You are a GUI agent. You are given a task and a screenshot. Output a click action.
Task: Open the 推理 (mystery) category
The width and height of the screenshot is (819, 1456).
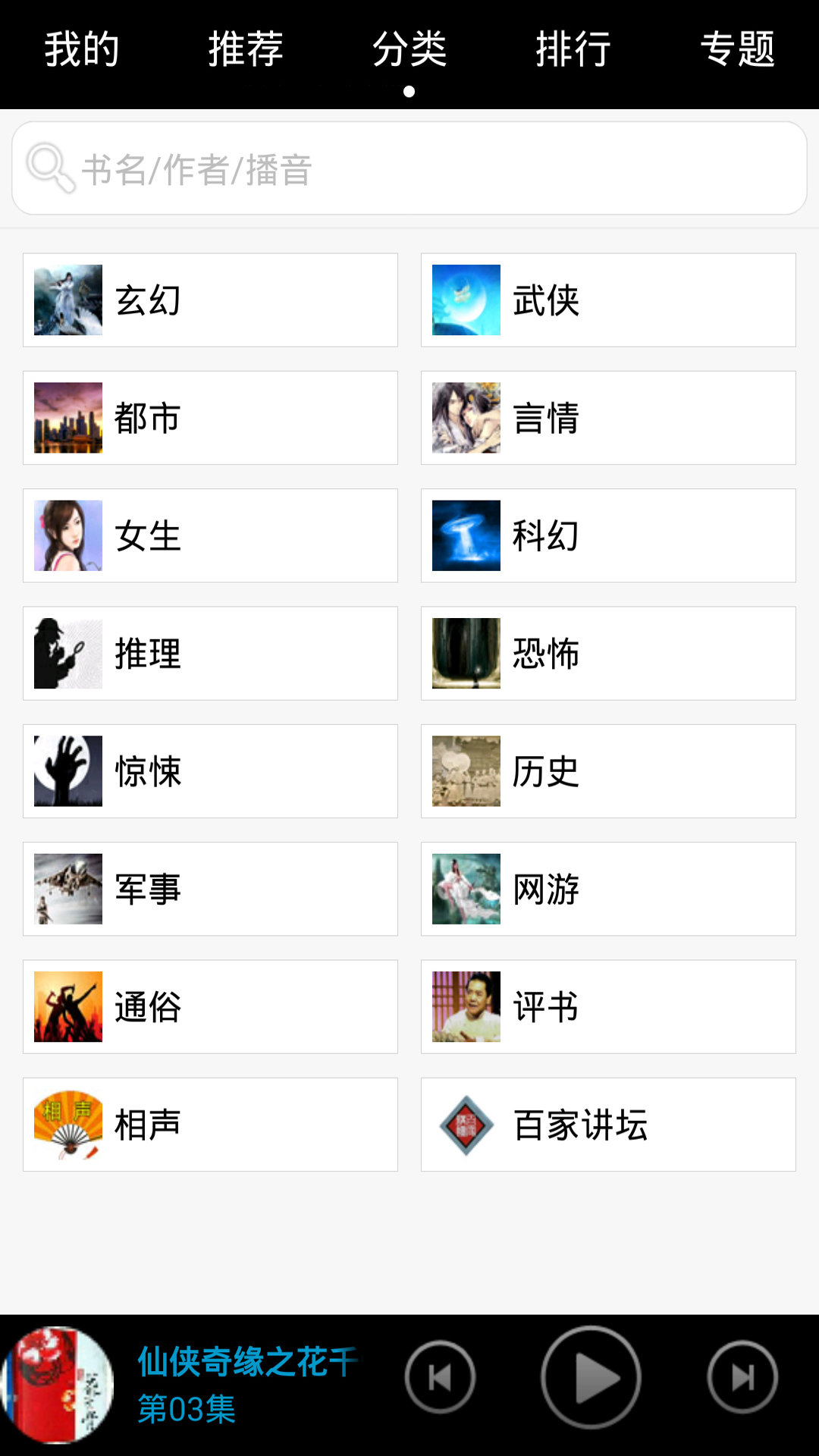click(209, 653)
